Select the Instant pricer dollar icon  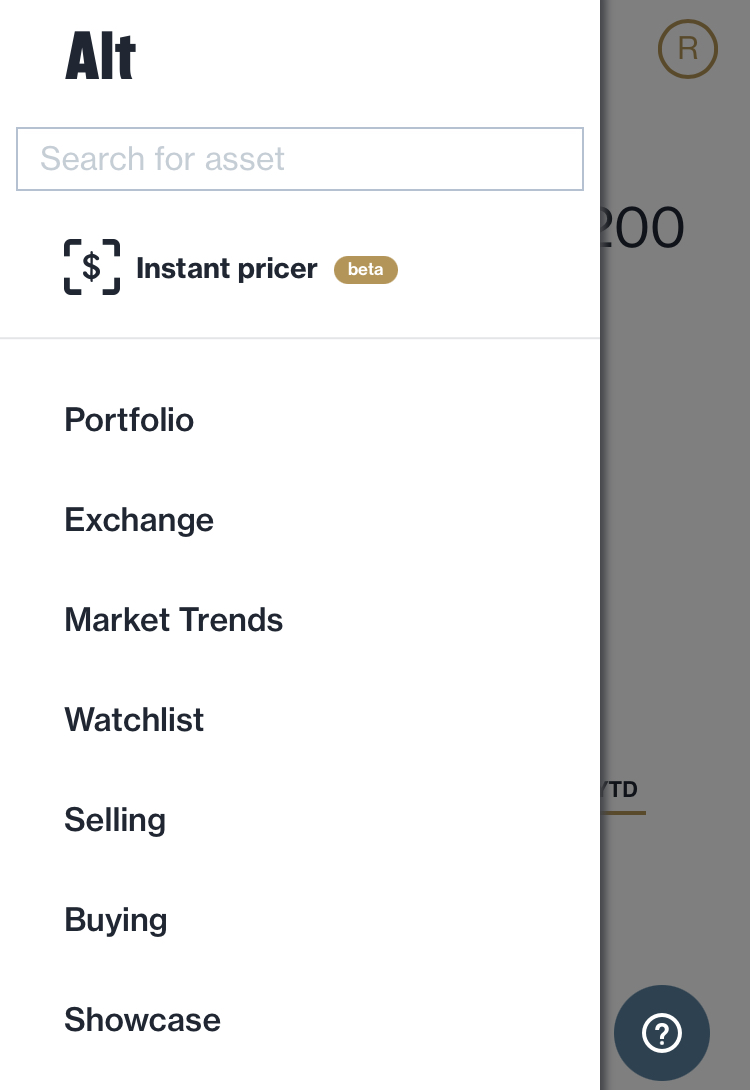pyautogui.click(x=92, y=267)
